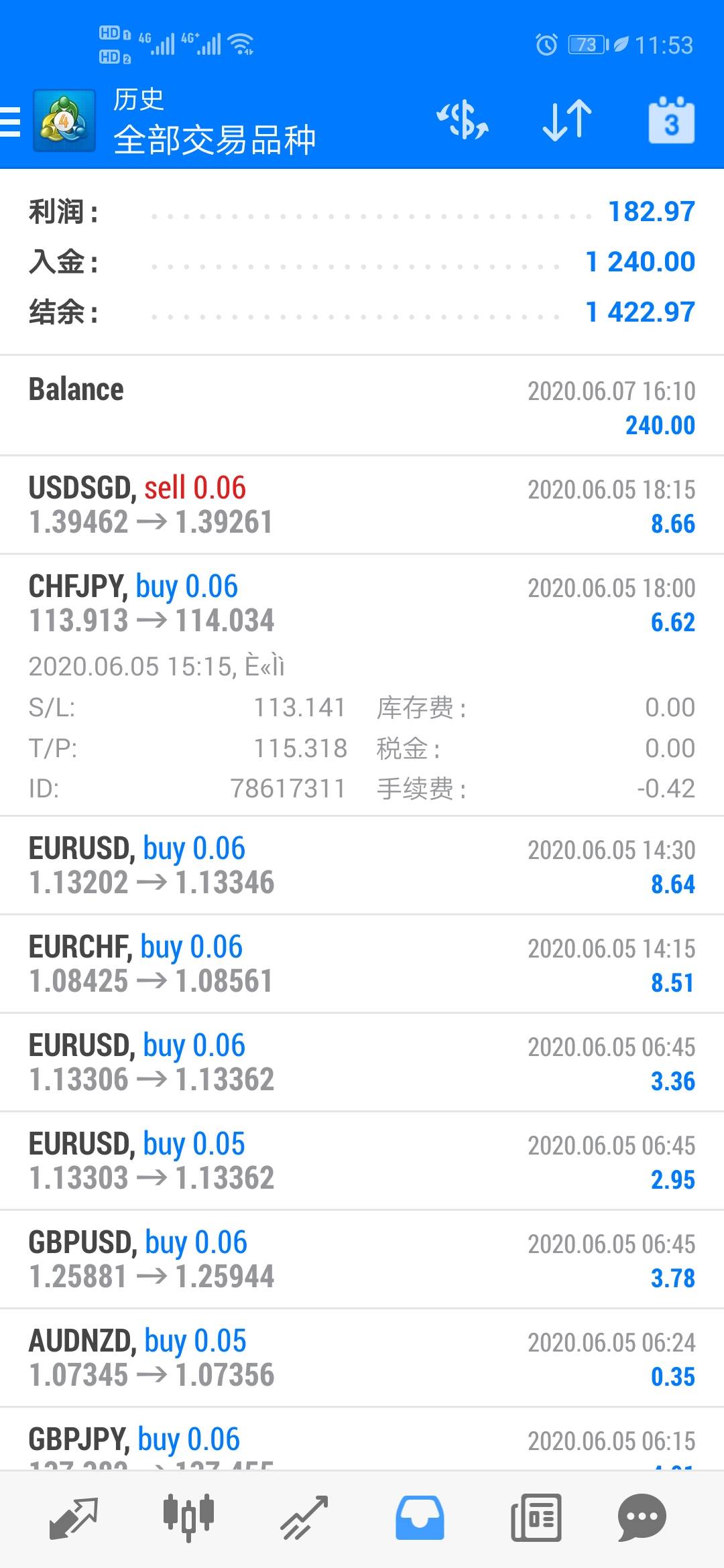The image size is (724, 1568).
Task: Collapse the CHFJPY buy 0.06 trade details
Action: [362, 685]
